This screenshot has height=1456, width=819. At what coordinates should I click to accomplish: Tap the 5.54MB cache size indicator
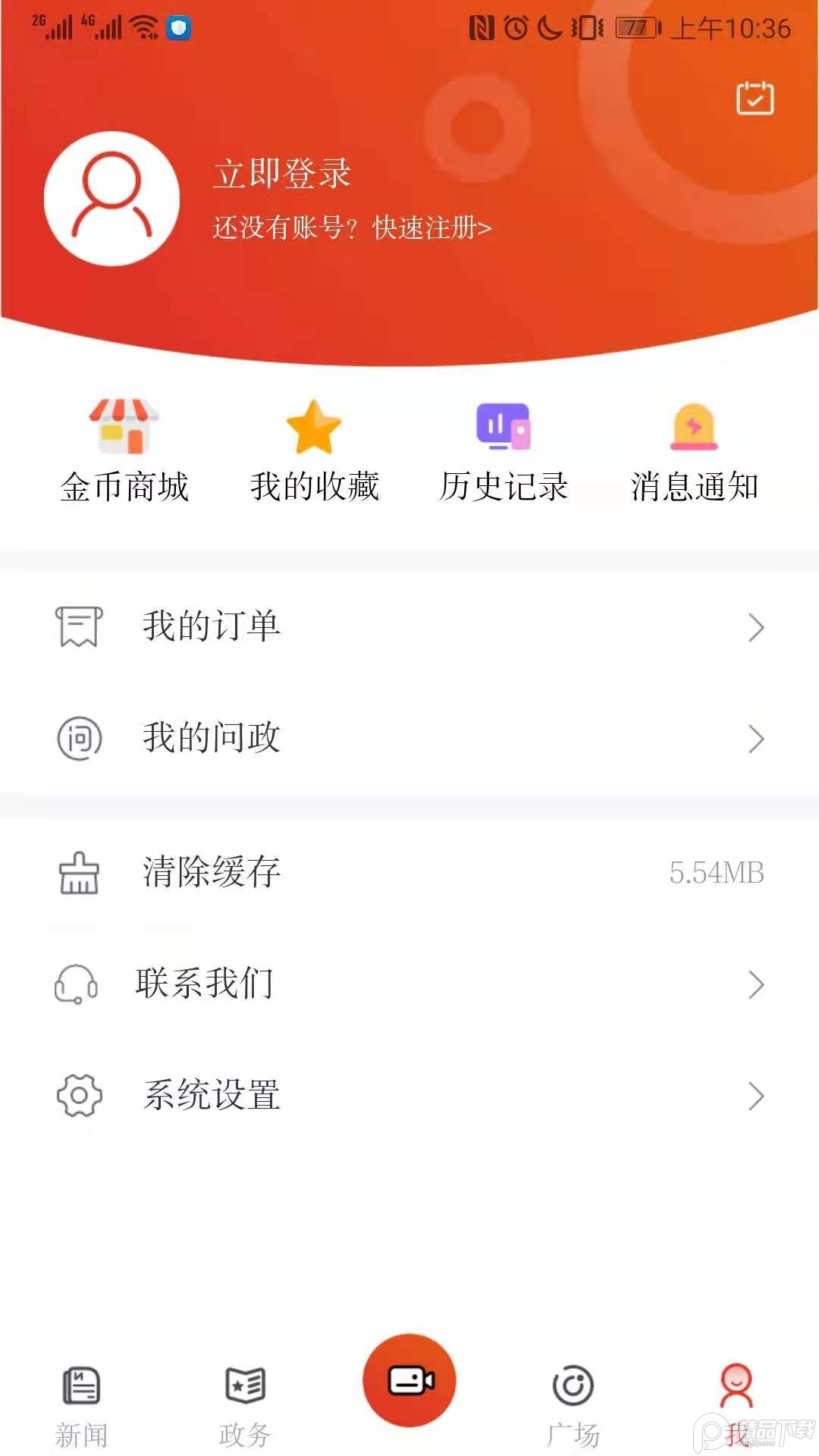click(x=716, y=872)
